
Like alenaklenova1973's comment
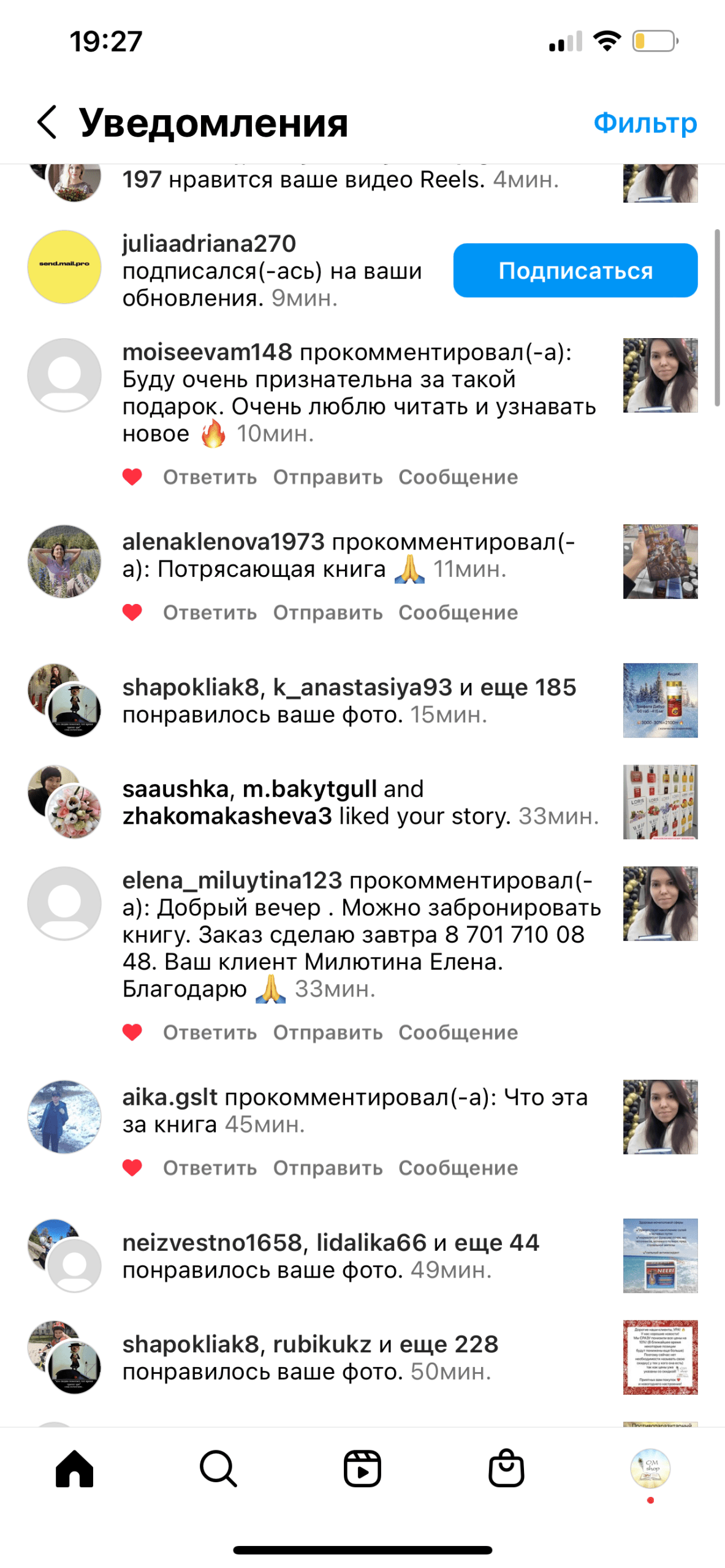132,612
